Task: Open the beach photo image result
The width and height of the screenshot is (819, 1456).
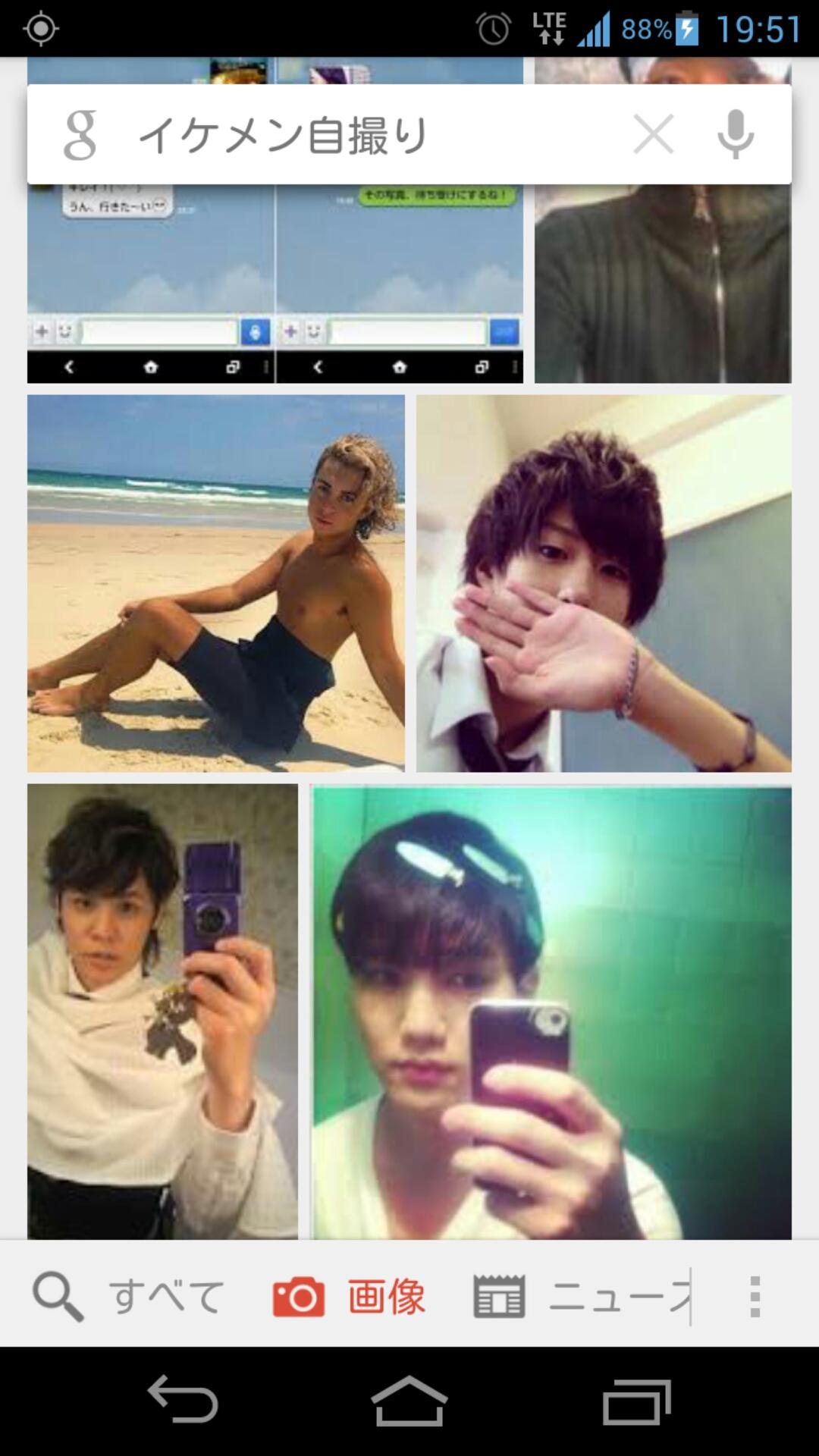Action: (216, 582)
